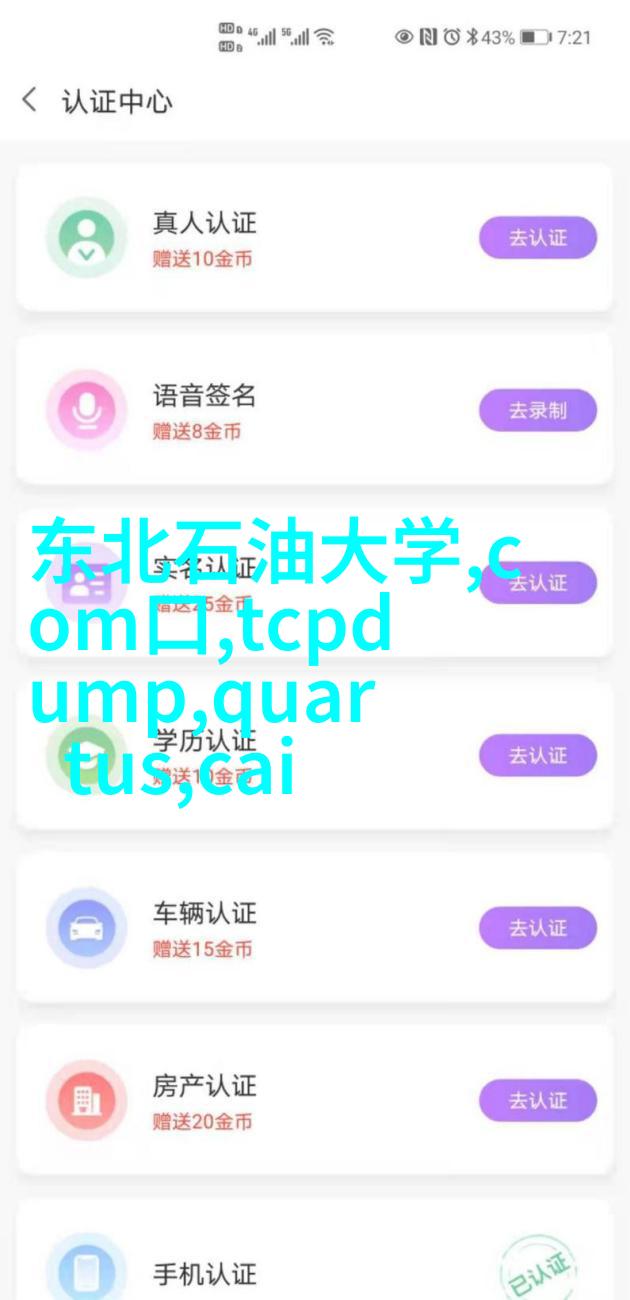Image resolution: width=630 pixels, height=1300 pixels.
Task: Tap 去录制 for 语音签名
Action: pos(537,410)
